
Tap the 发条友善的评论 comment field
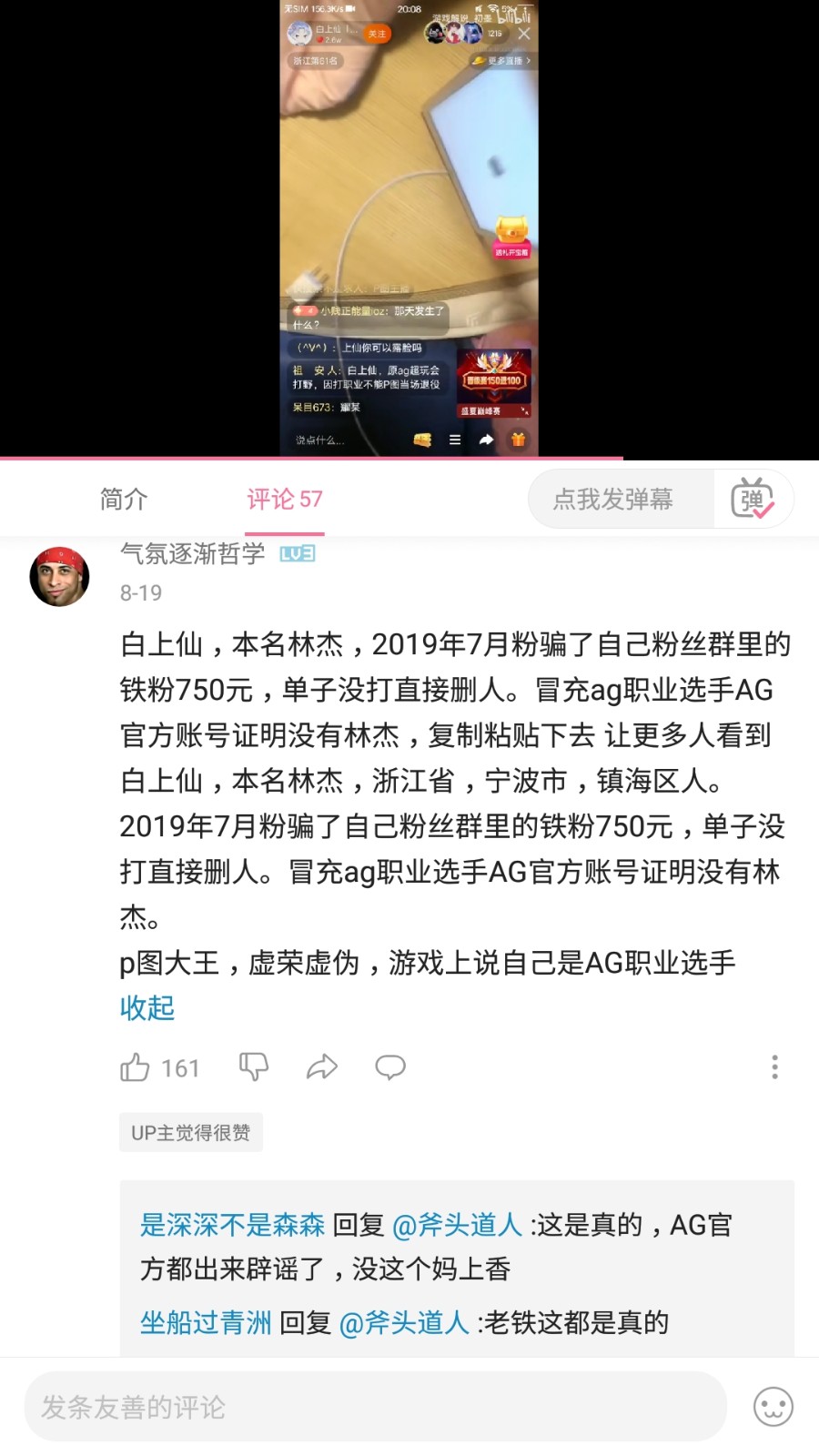coord(373,1407)
